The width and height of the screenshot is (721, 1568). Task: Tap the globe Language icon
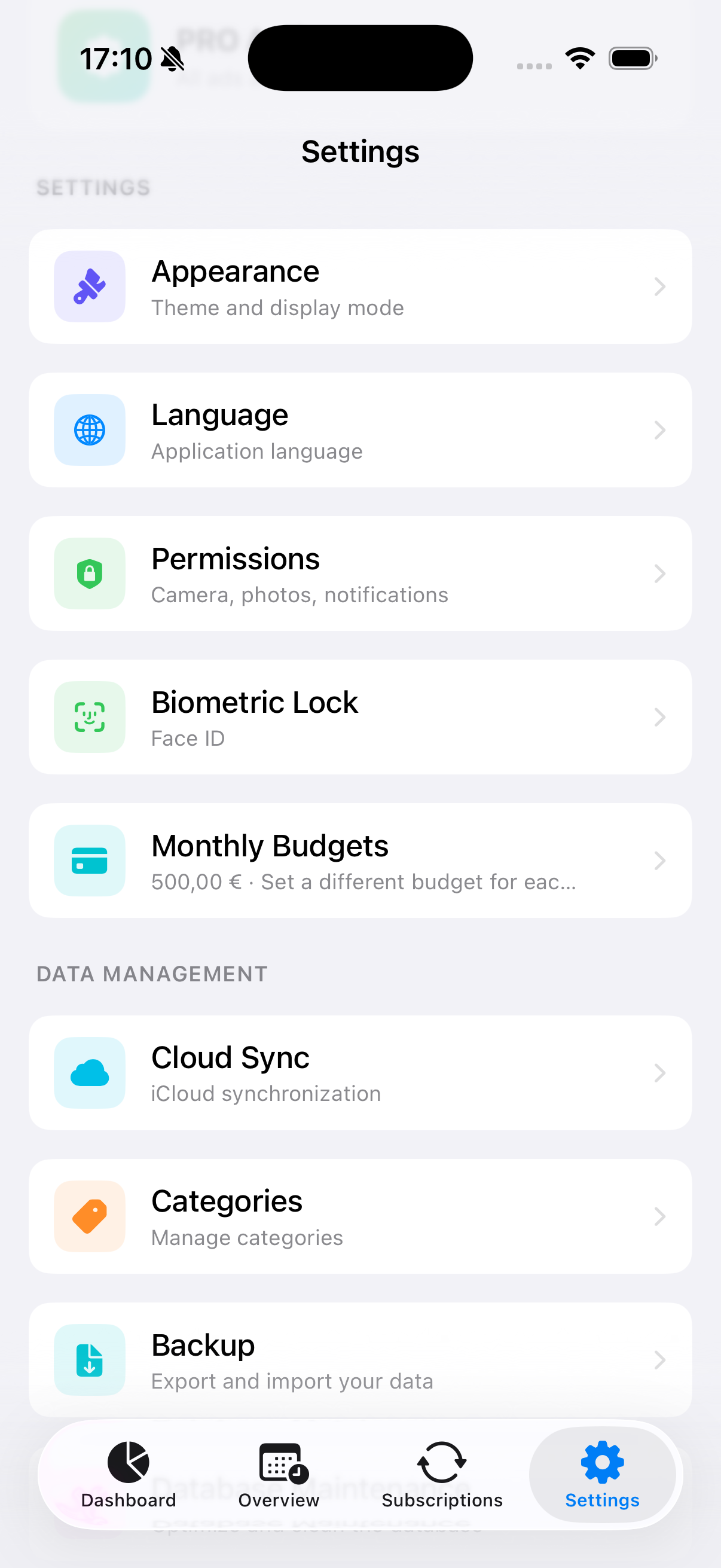point(89,430)
